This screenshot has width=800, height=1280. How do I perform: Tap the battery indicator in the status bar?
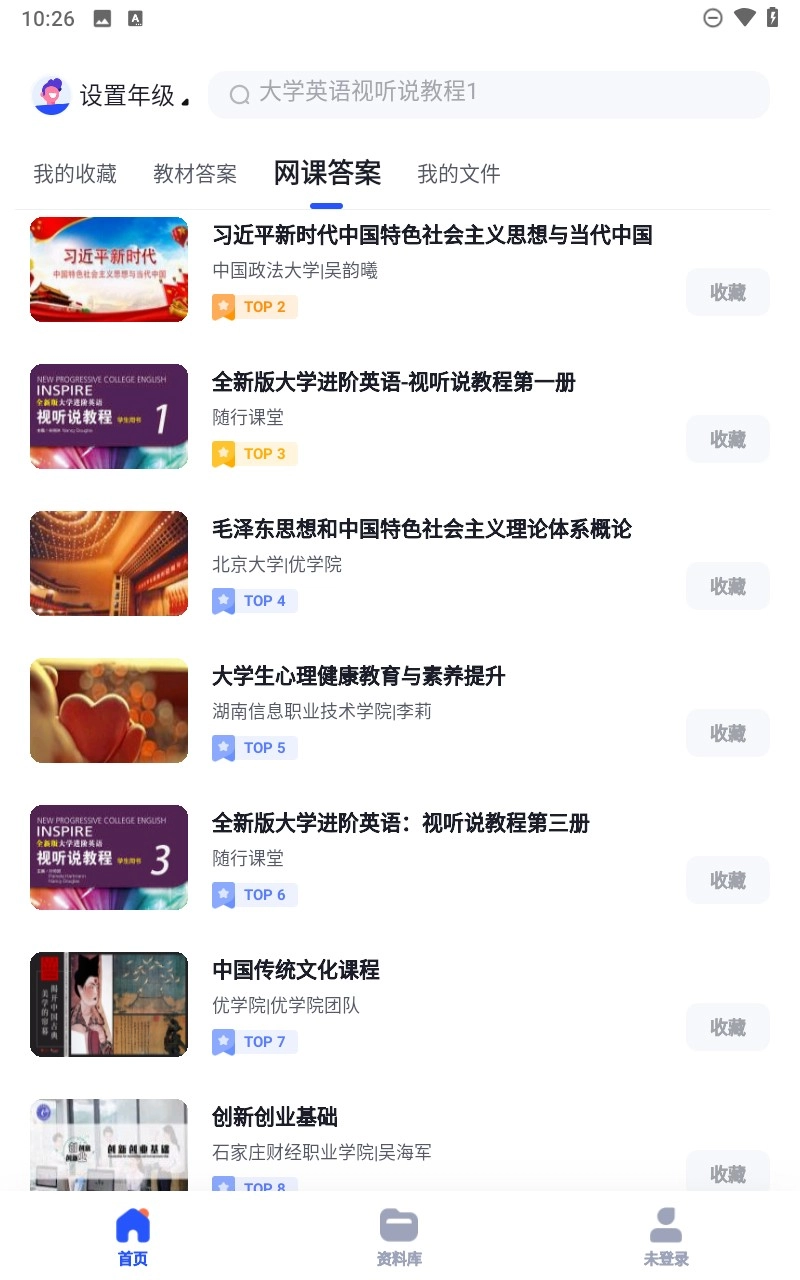tap(774, 17)
